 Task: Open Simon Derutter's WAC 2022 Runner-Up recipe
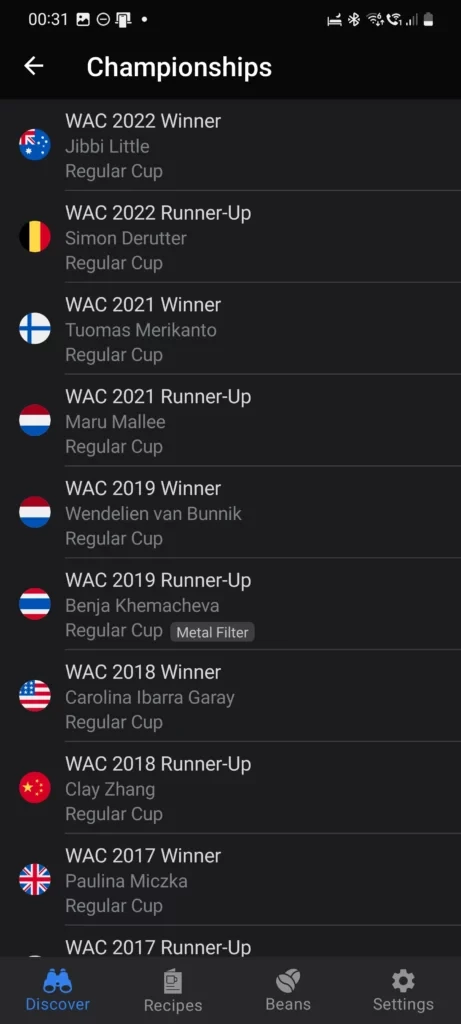pos(230,237)
